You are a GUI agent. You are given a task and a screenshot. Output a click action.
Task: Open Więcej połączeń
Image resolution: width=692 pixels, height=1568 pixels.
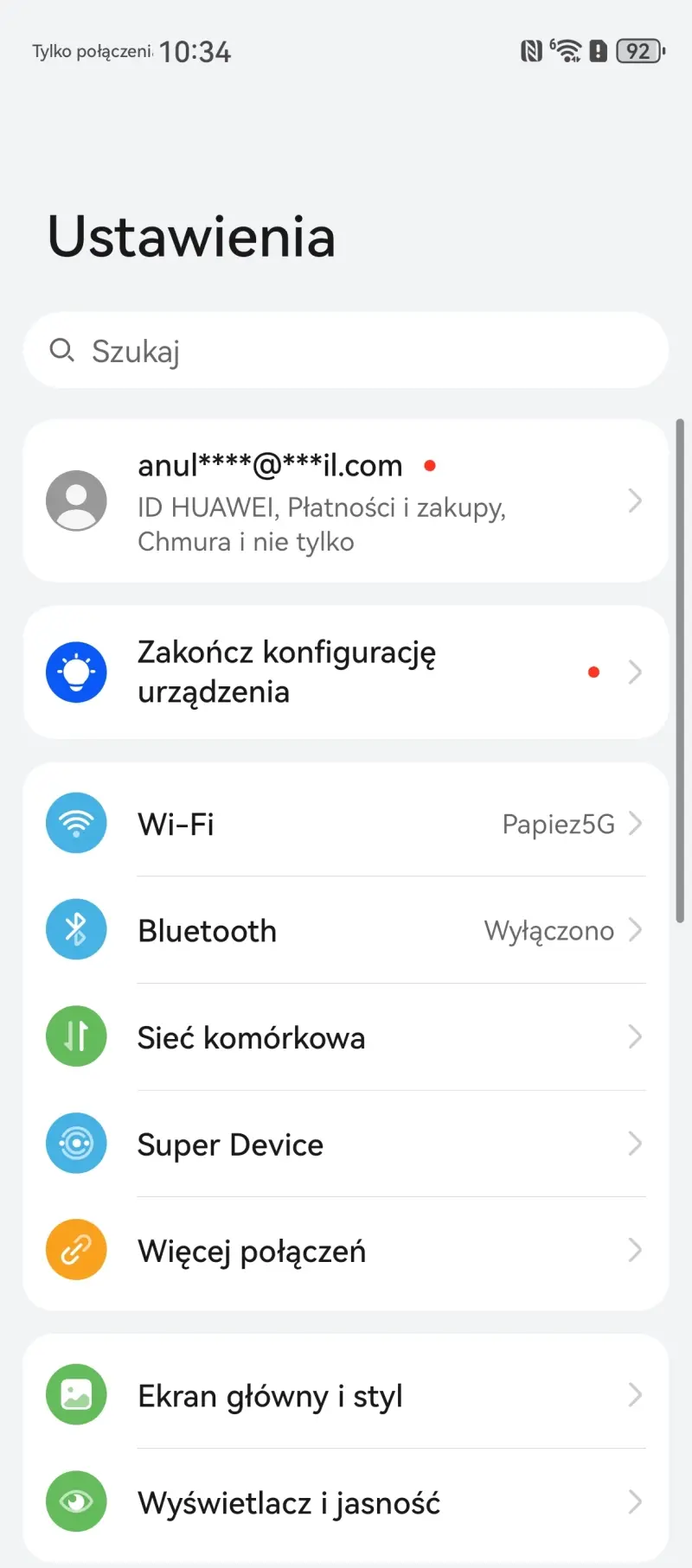[346, 1251]
